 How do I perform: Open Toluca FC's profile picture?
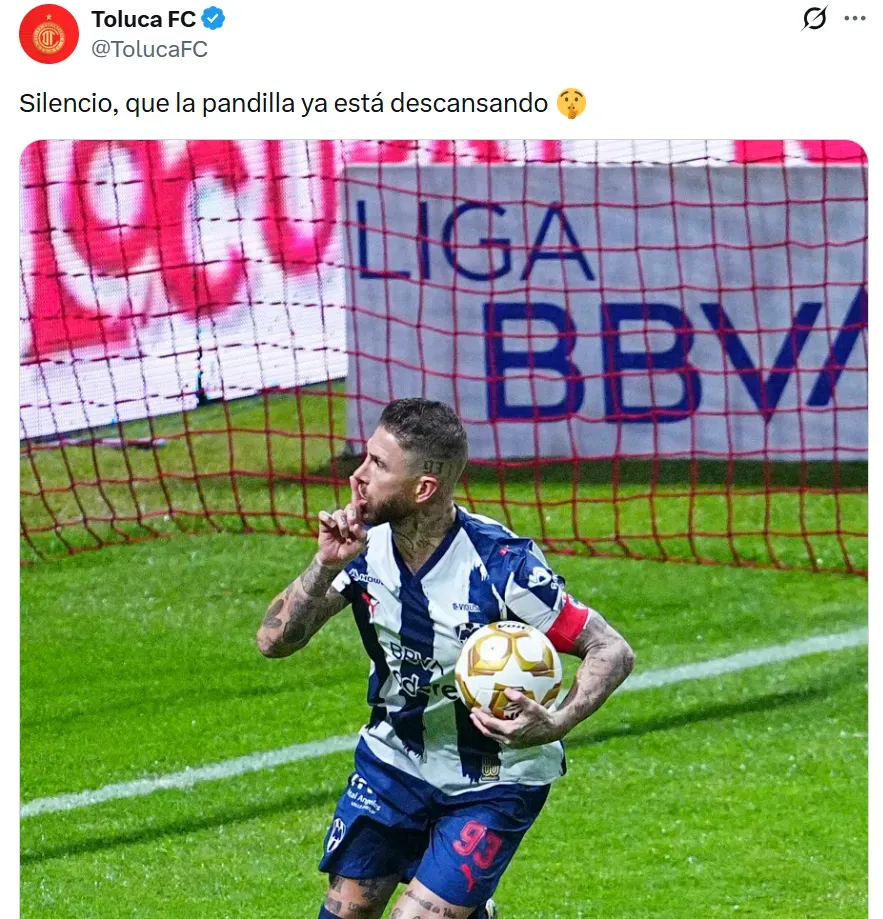[x=48, y=34]
